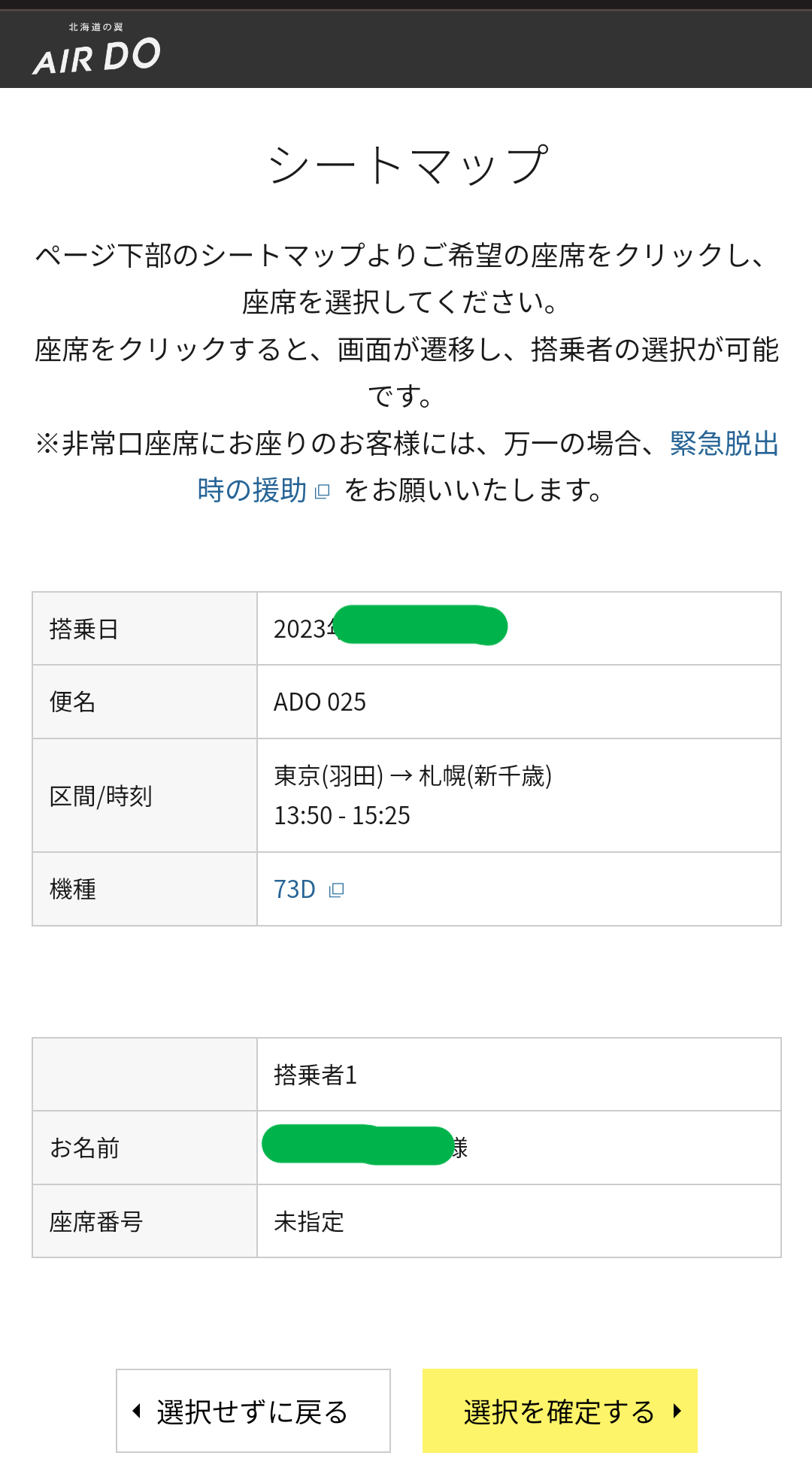812x1483 pixels.
Task: Click the flight number ADO 025 cell
Action: pos(318,702)
